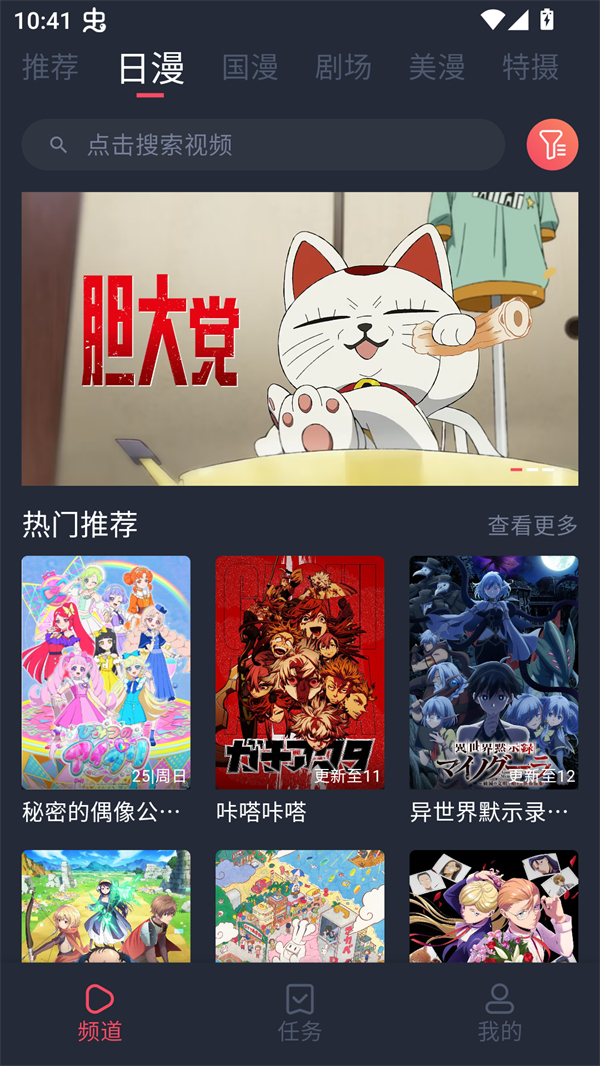The height and width of the screenshot is (1066, 600).
Task: Switch to the 任务 bottom tab
Action: [x=300, y=1012]
